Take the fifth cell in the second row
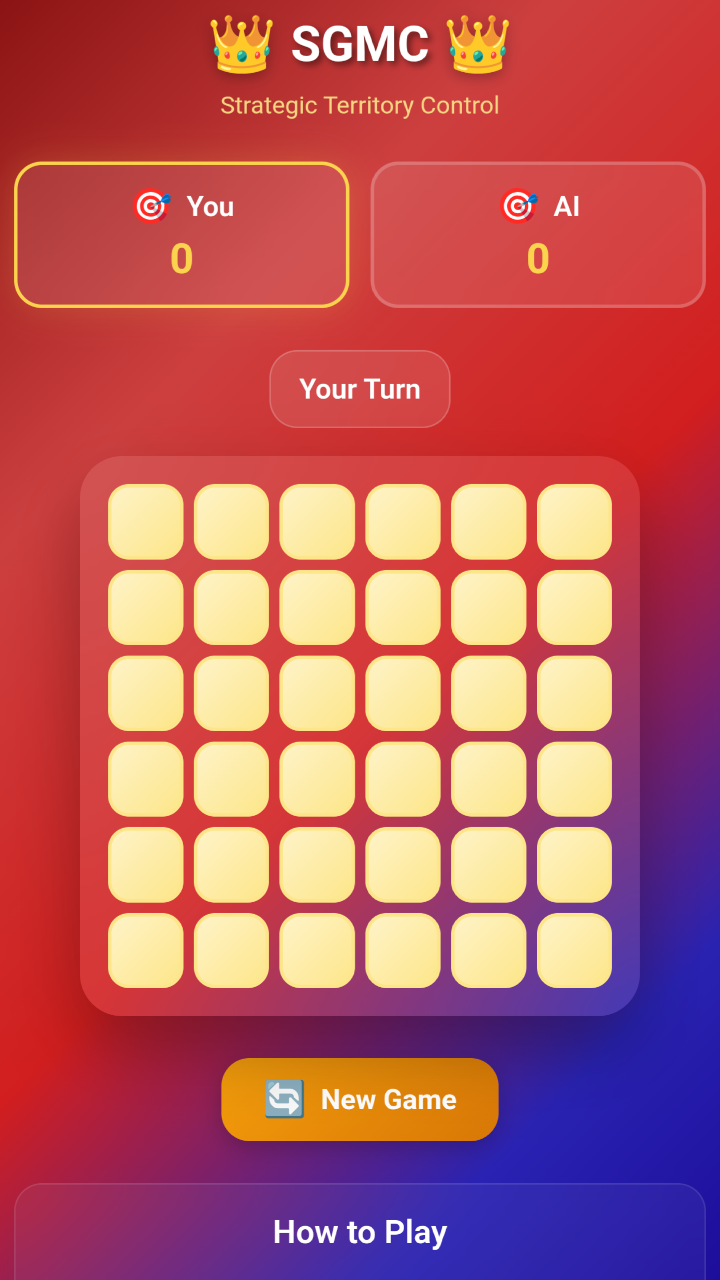Viewport: 720px width, 1280px height. 489,607
